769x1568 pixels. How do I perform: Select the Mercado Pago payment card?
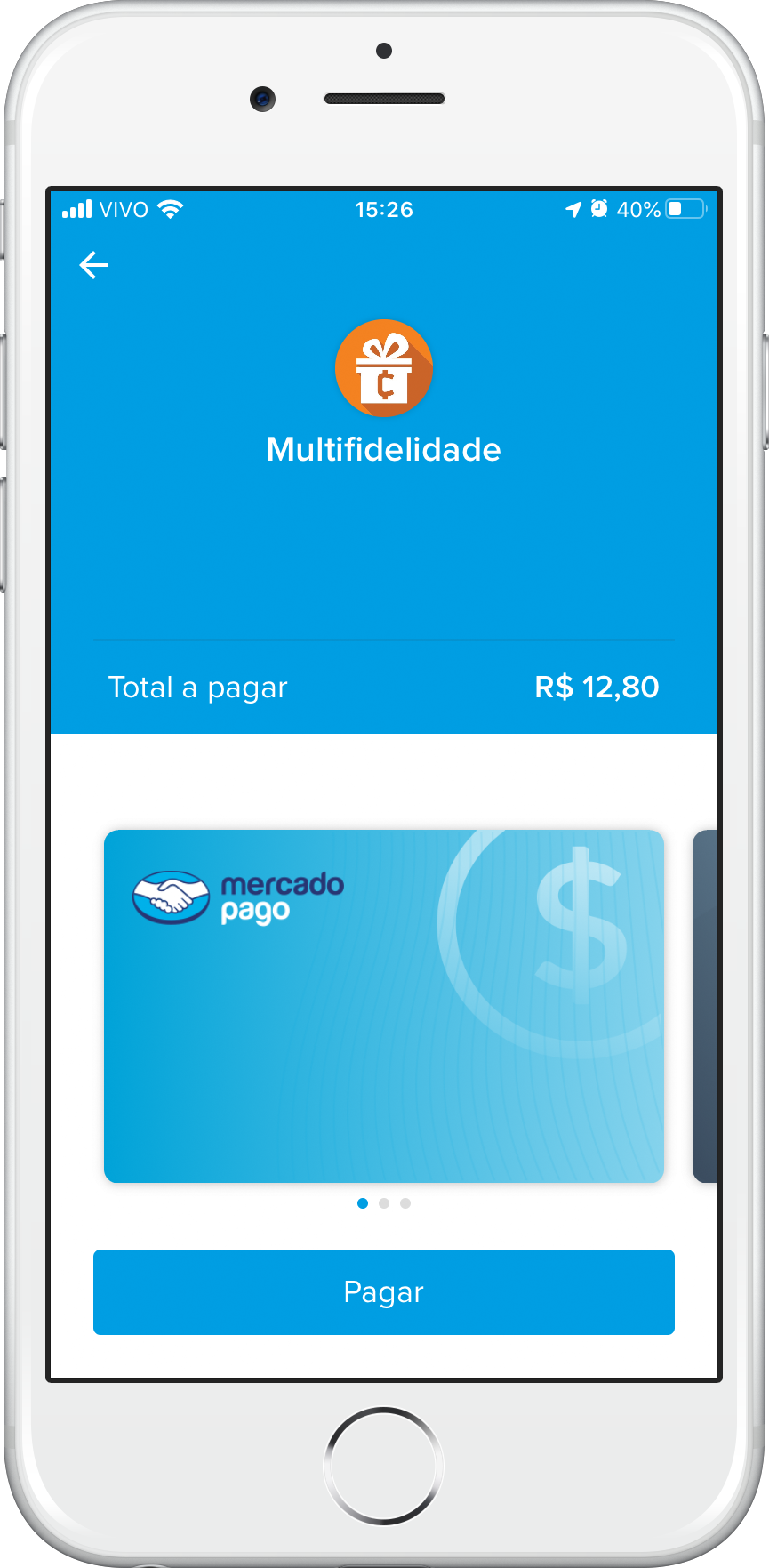pos(383,1006)
